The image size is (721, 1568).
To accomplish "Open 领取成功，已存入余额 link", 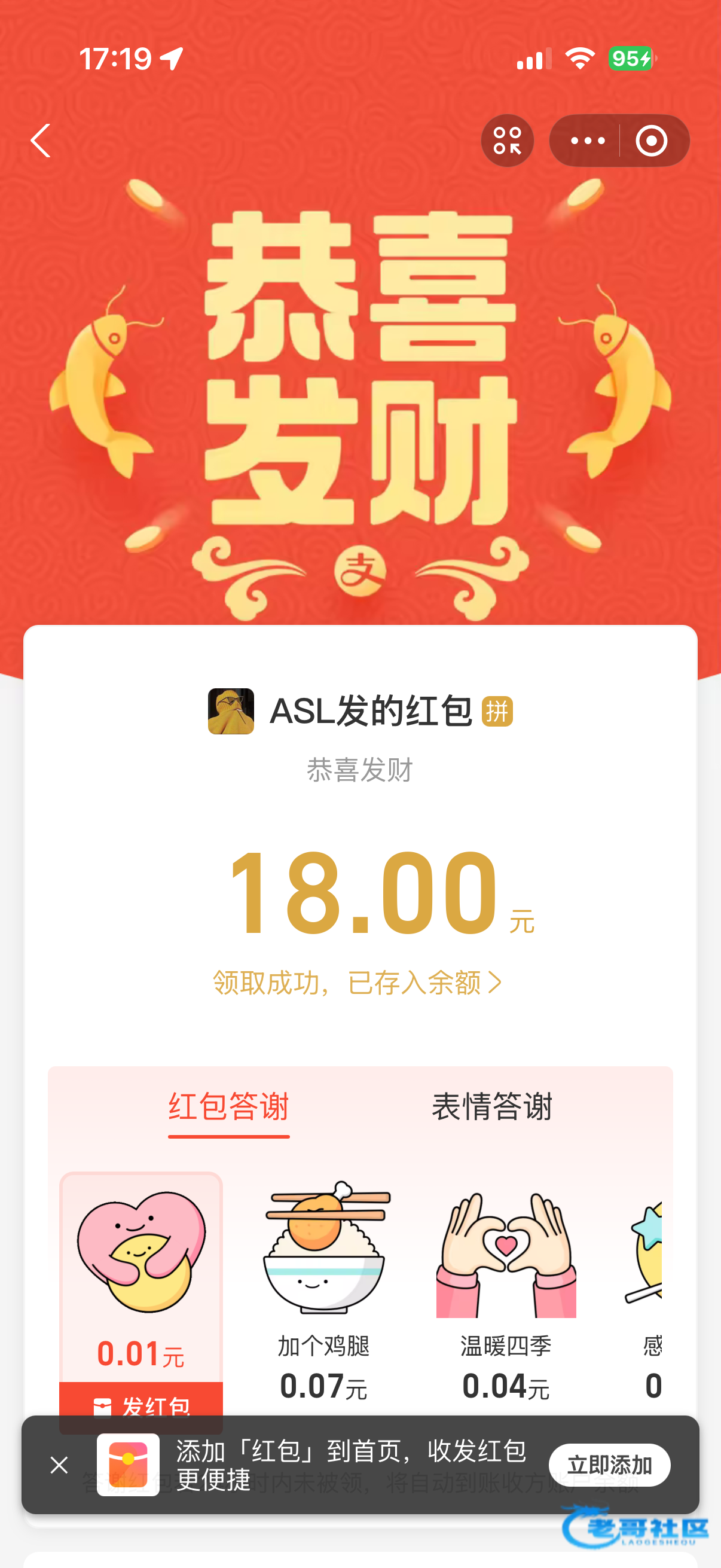I will click(358, 983).
